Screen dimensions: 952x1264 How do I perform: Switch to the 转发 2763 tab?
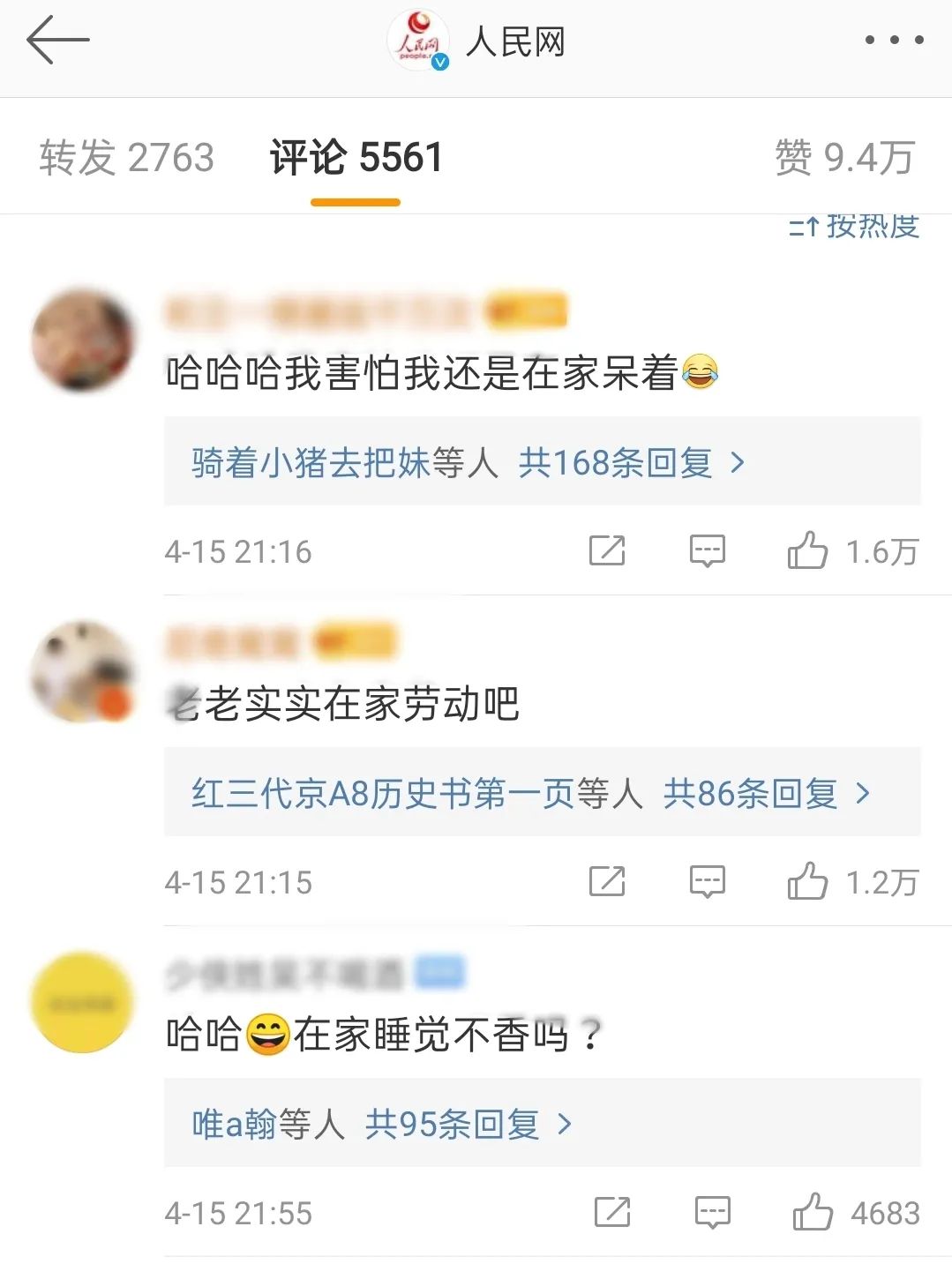[126, 158]
